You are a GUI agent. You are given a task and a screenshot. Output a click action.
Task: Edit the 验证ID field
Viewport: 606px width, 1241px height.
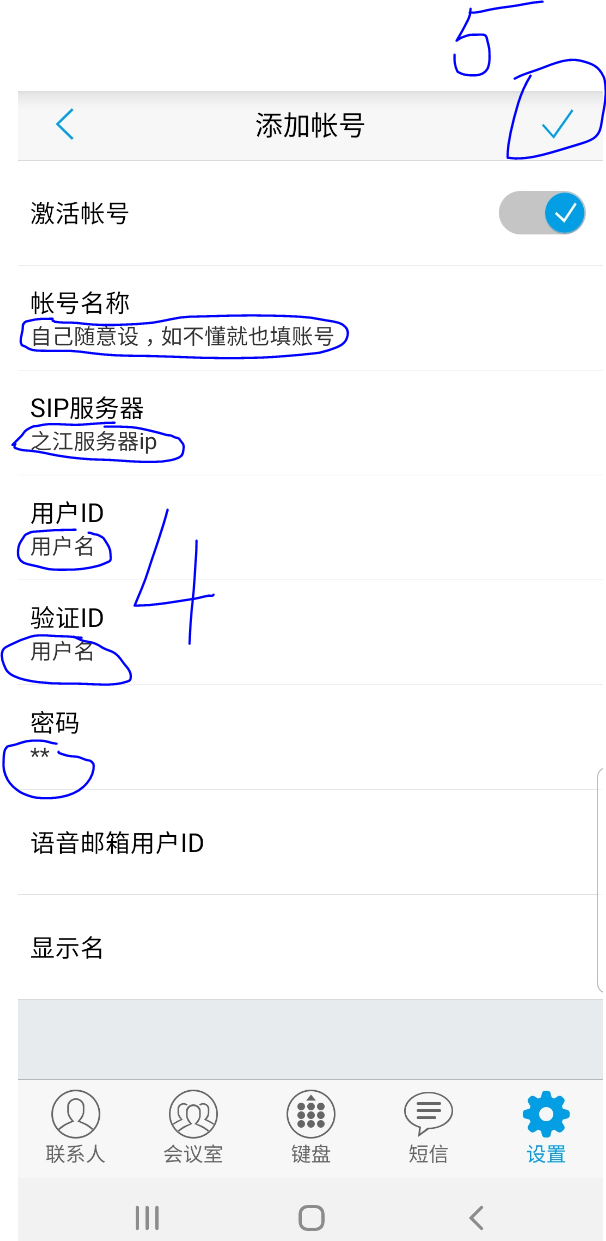click(x=310, y=633)
